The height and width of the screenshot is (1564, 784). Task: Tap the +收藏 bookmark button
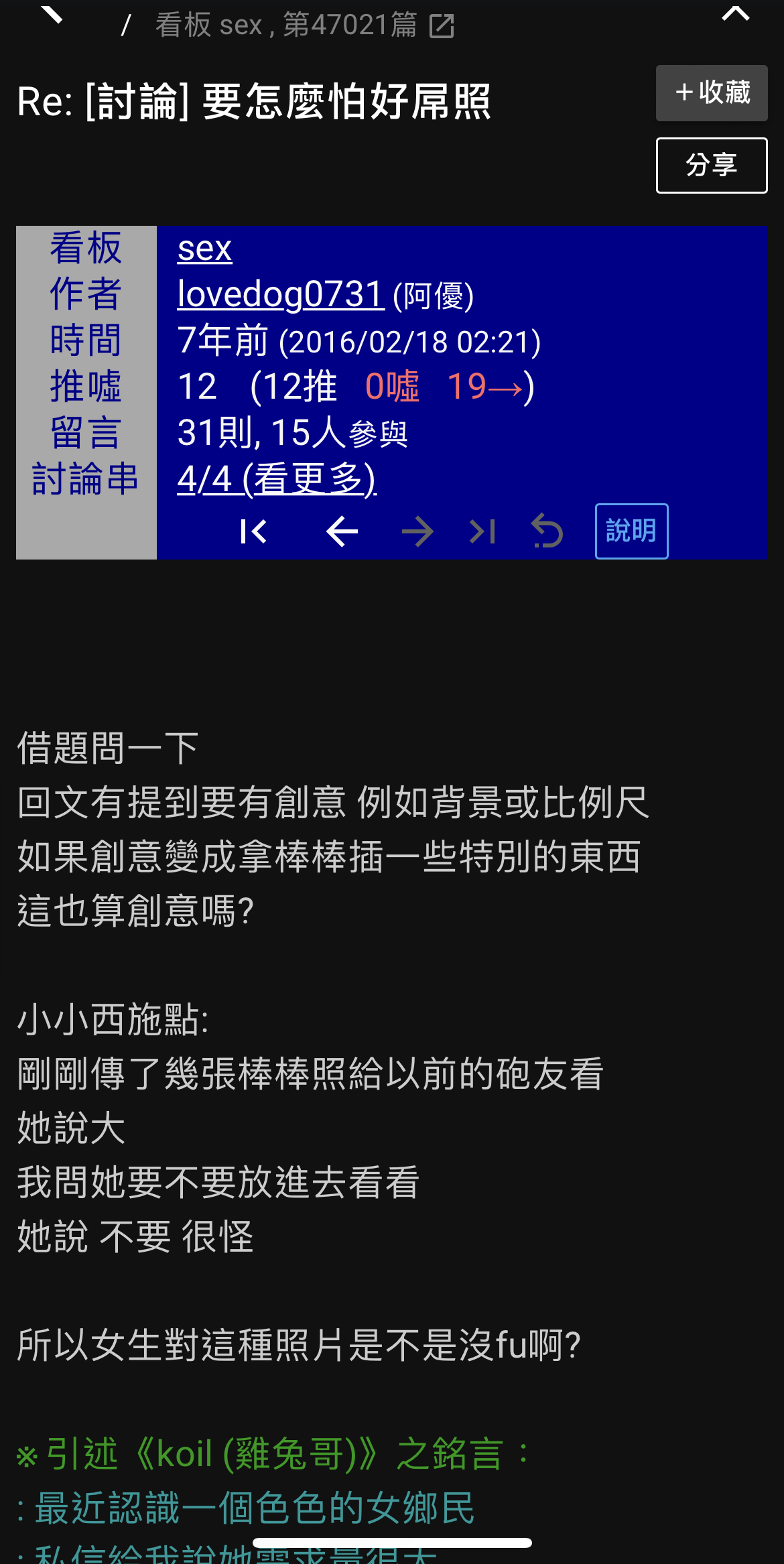711,93
